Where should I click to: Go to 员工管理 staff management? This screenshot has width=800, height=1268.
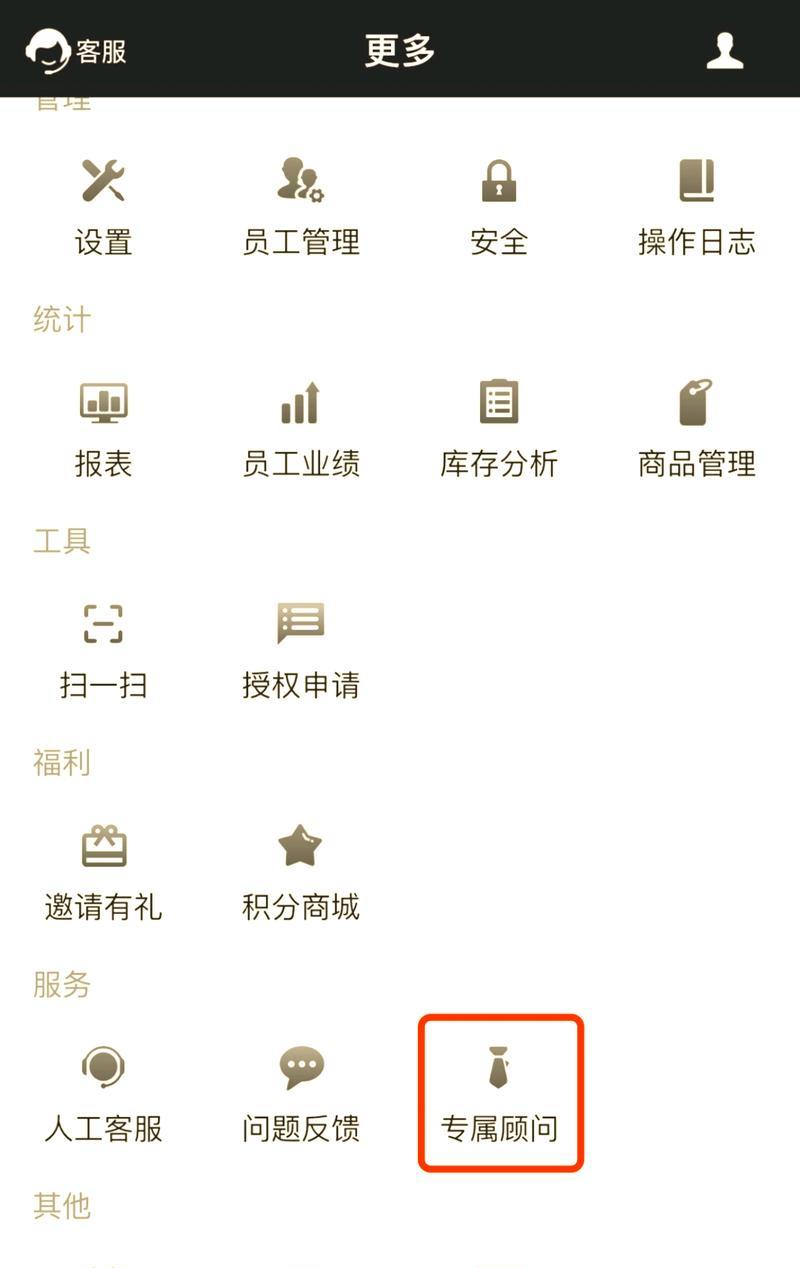coord(301,205)
